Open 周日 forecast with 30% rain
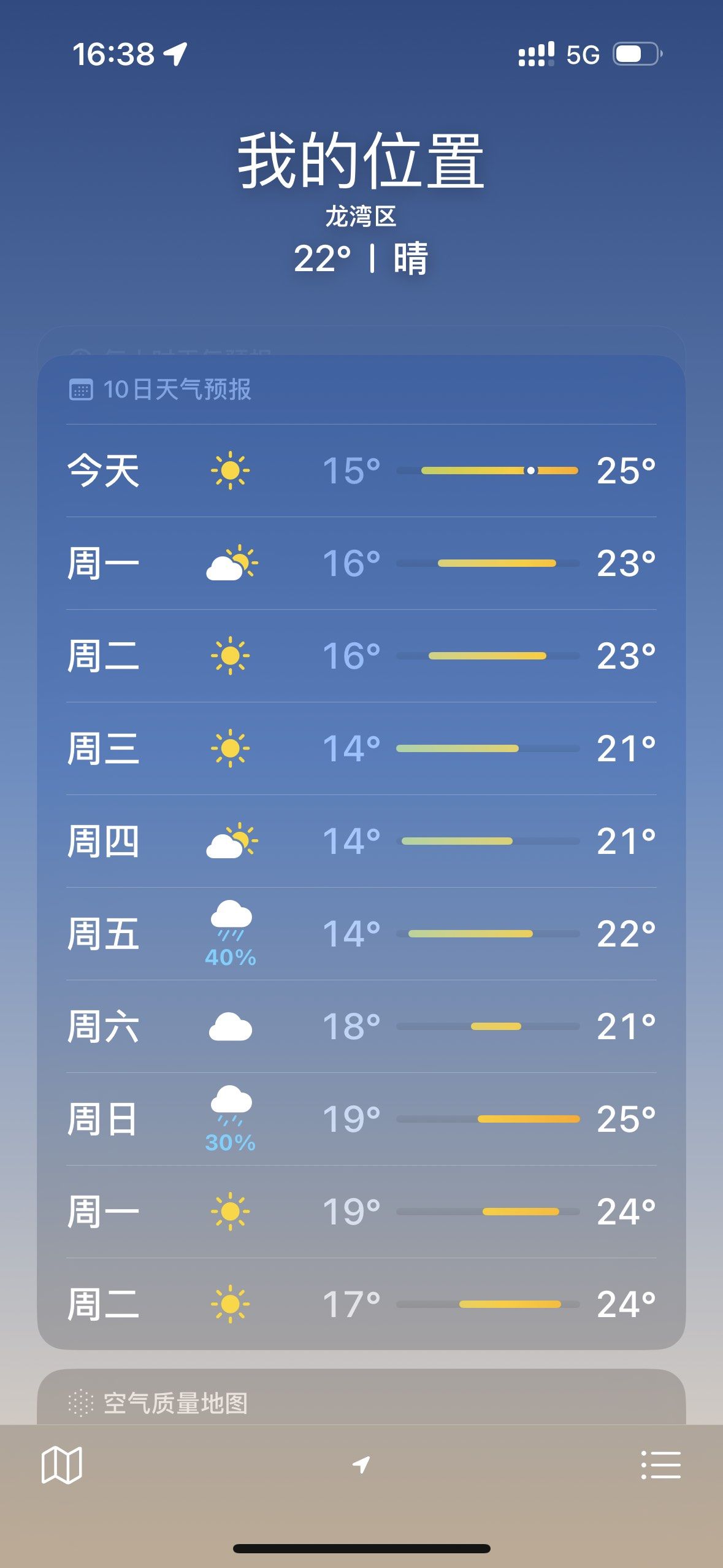 pos(361,1119)
